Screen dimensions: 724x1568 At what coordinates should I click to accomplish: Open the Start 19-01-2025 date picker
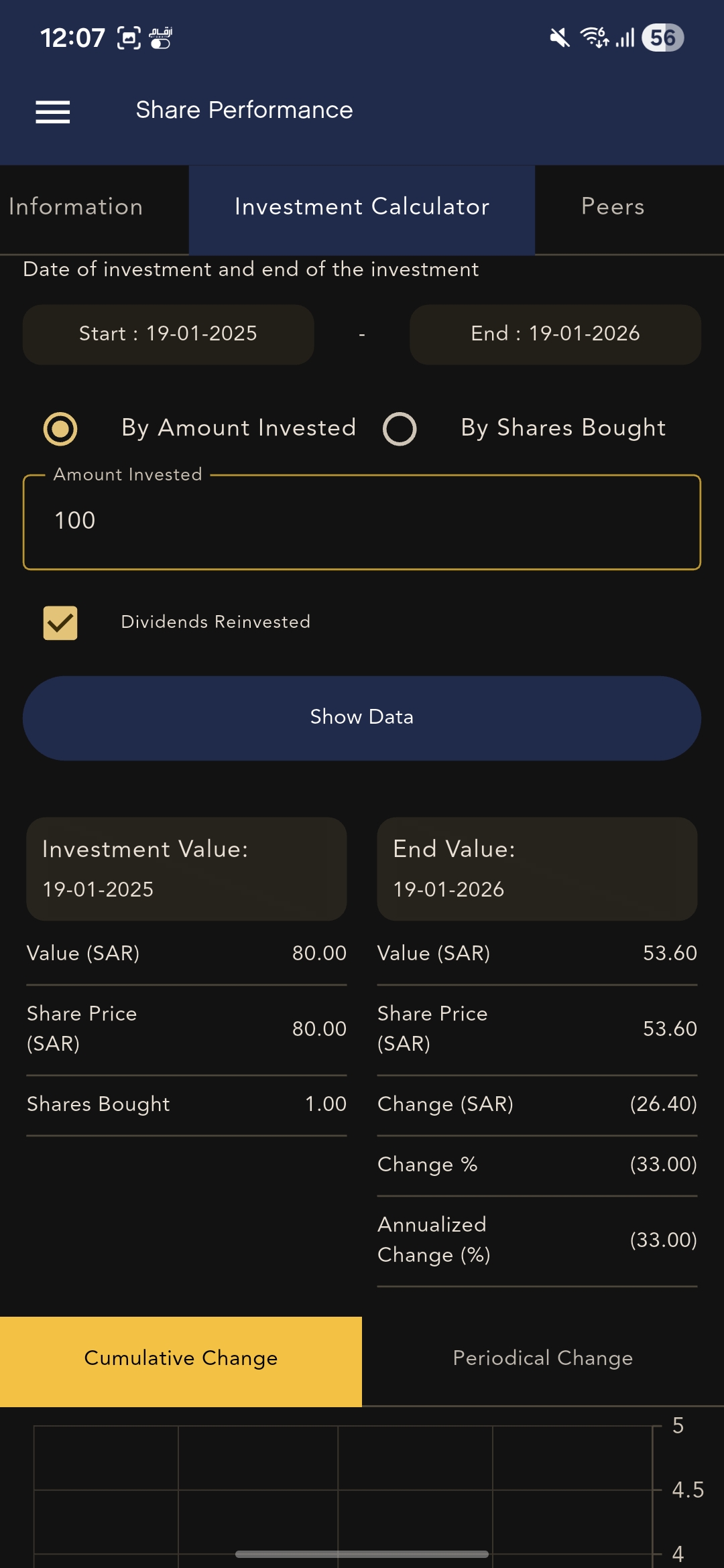click(x=168, y=334)
